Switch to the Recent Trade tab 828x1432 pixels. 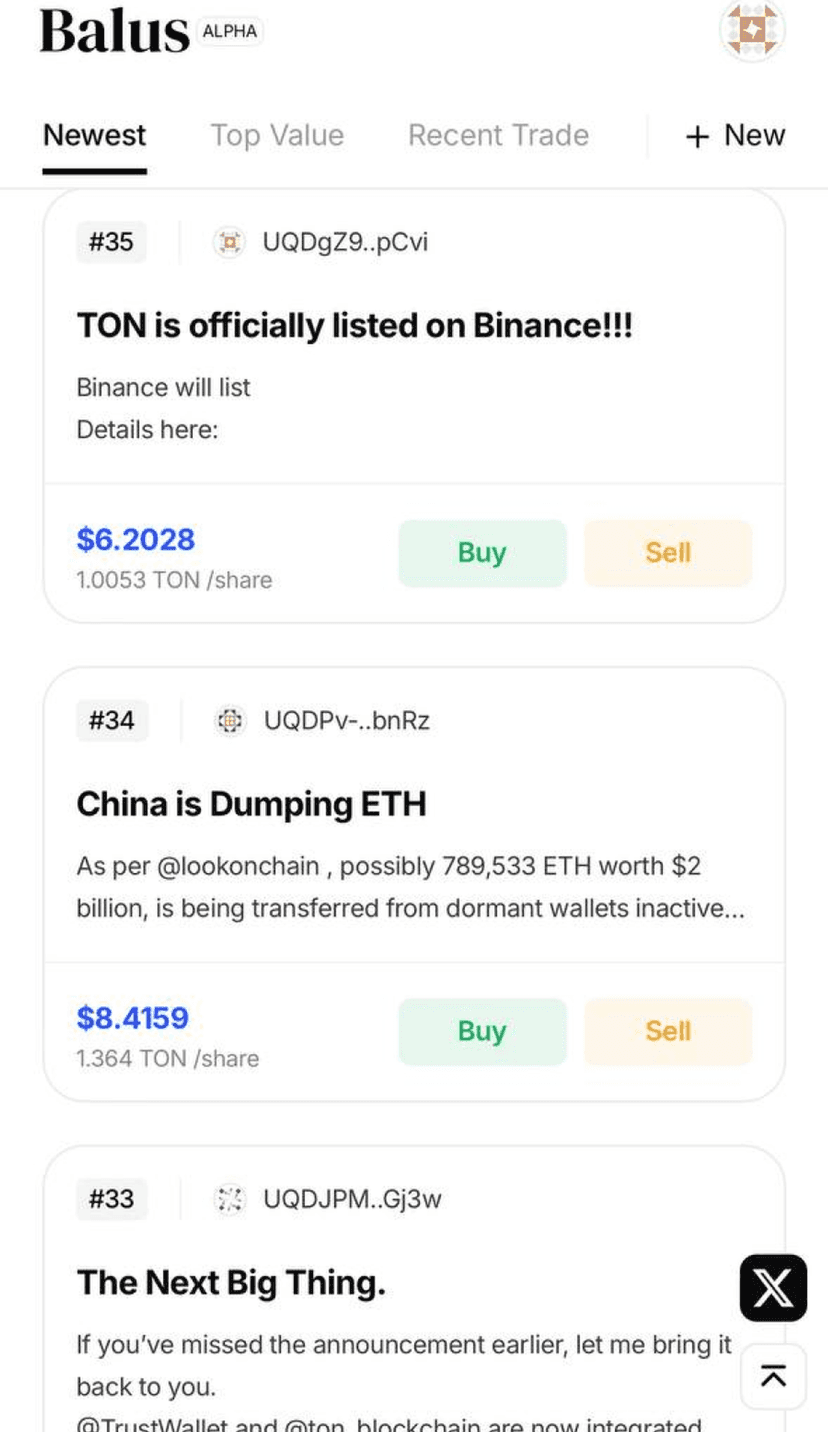pos(498,136)
